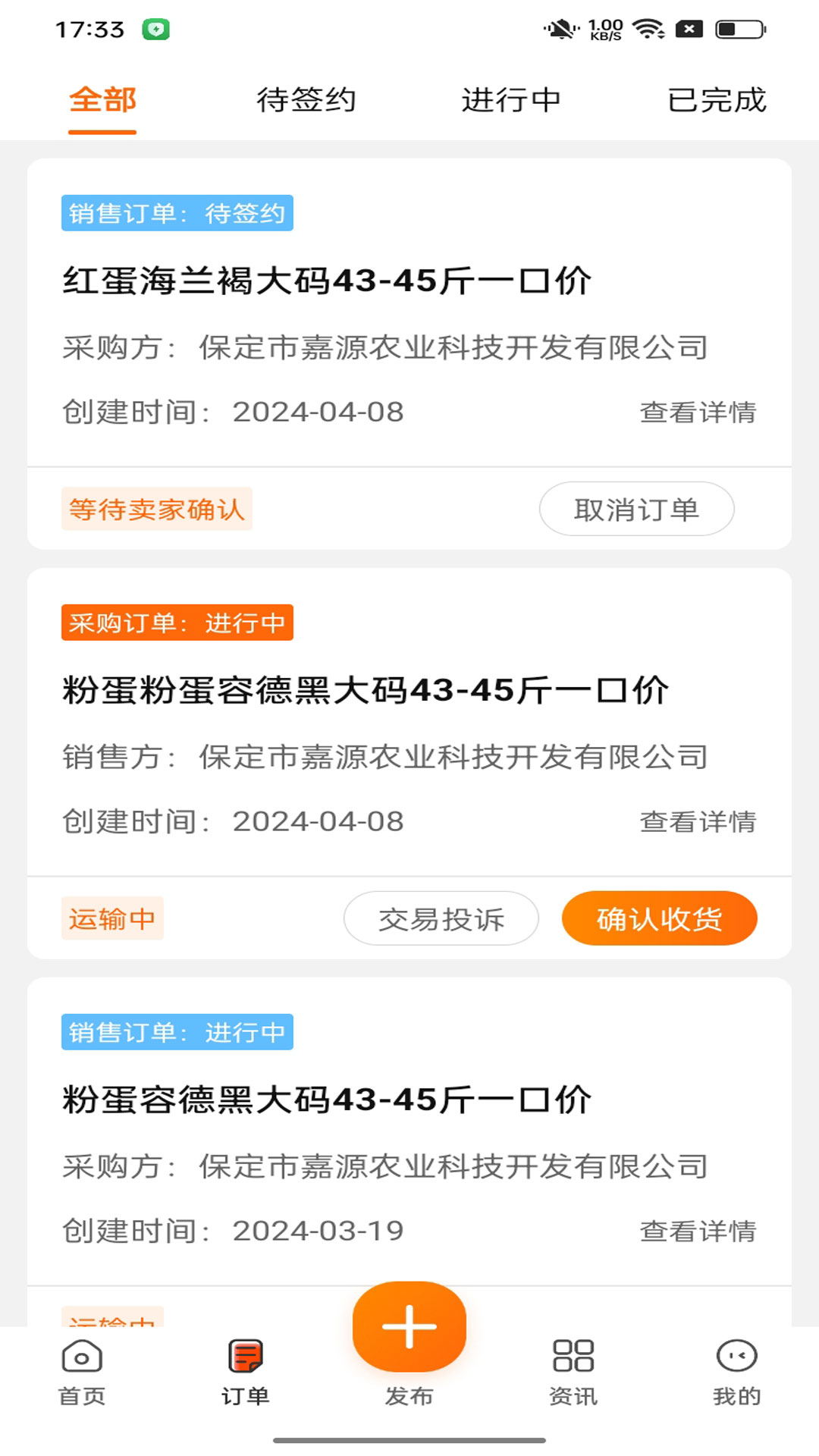Image resolution: width=819 pixels, height=1456 pixels.
Task: Open 查看详情 for the 2024-04-08 purchase order
Action: 698,822
